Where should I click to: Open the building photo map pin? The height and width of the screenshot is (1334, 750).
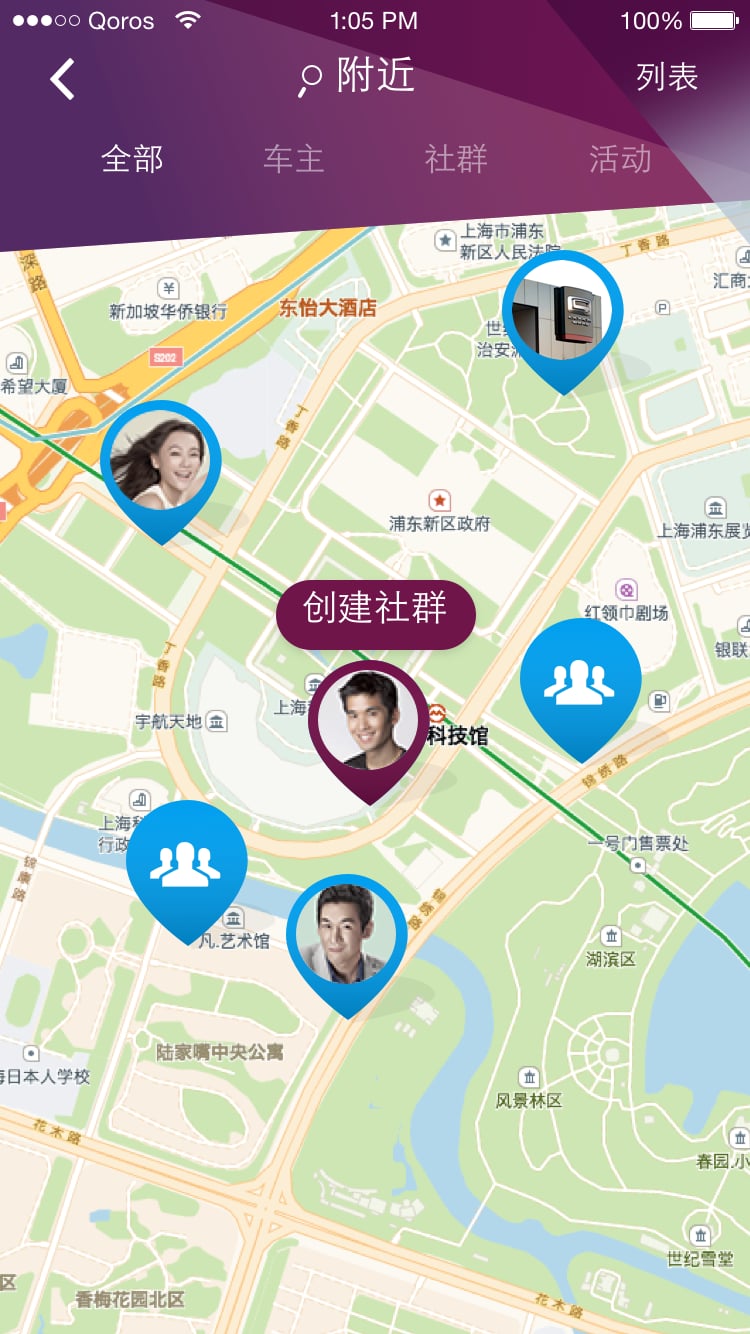click(563, 311)
